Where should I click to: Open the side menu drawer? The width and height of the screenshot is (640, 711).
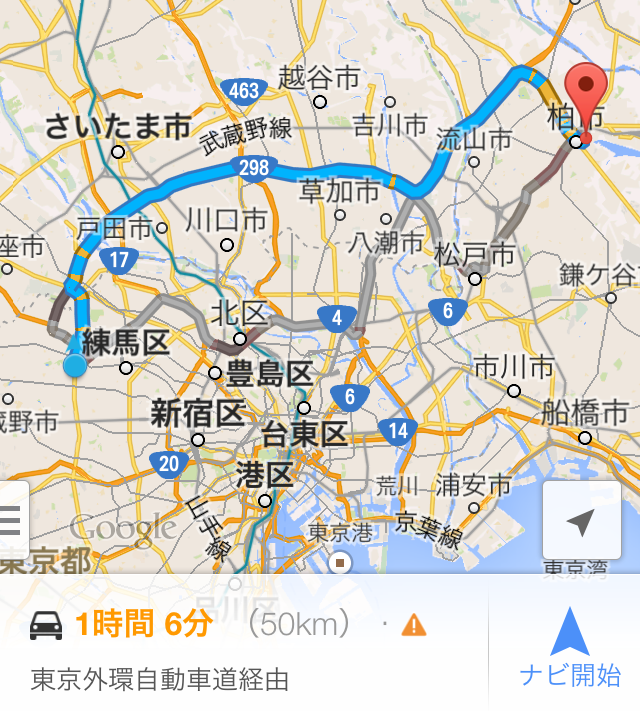(x=12, y=521)
